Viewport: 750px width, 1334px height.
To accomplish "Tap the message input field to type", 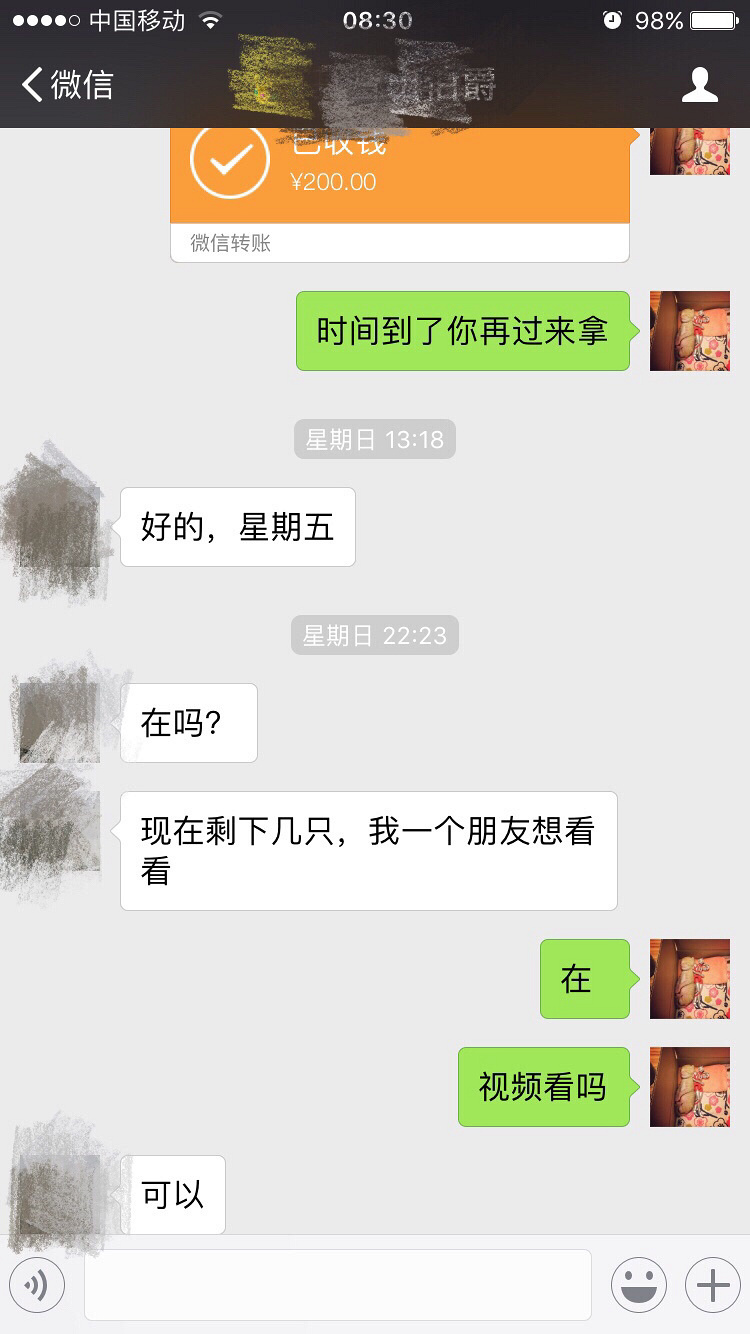I will tap(337, 1285).
